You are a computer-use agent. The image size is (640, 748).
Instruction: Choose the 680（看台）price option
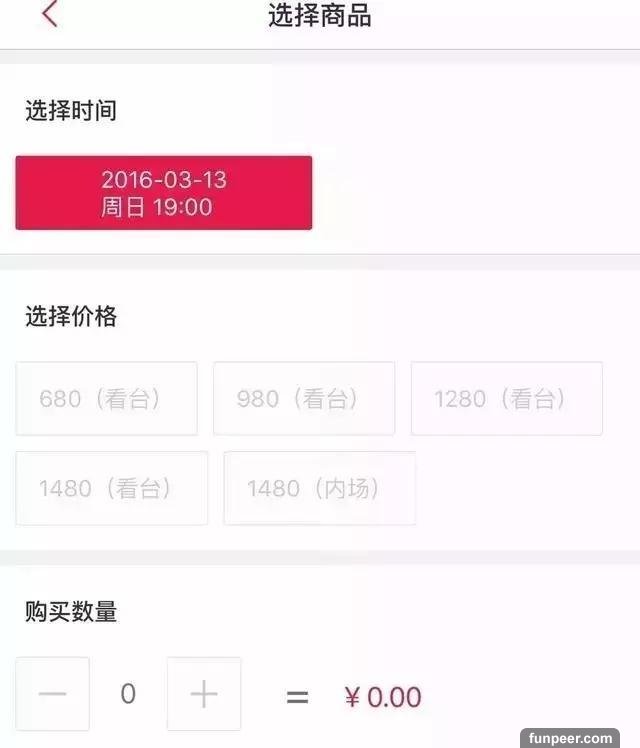click(x=106, y=399)
